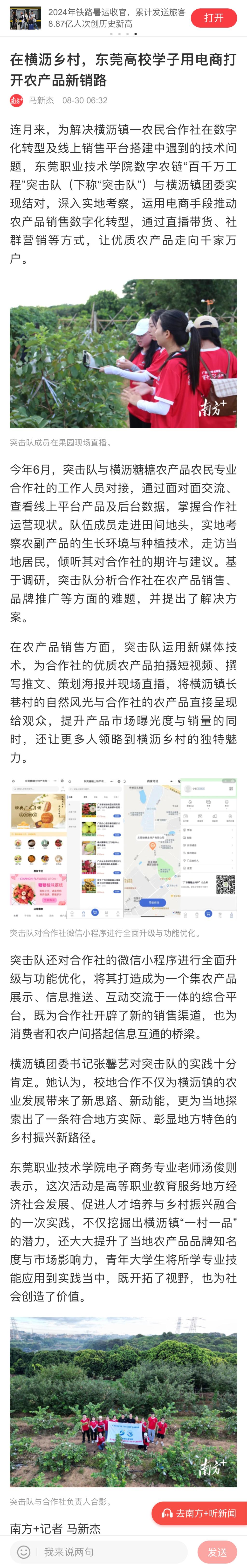Open the emoji picker in the comment bar
Screen dimensions: 247x1568
(24, 1552)
